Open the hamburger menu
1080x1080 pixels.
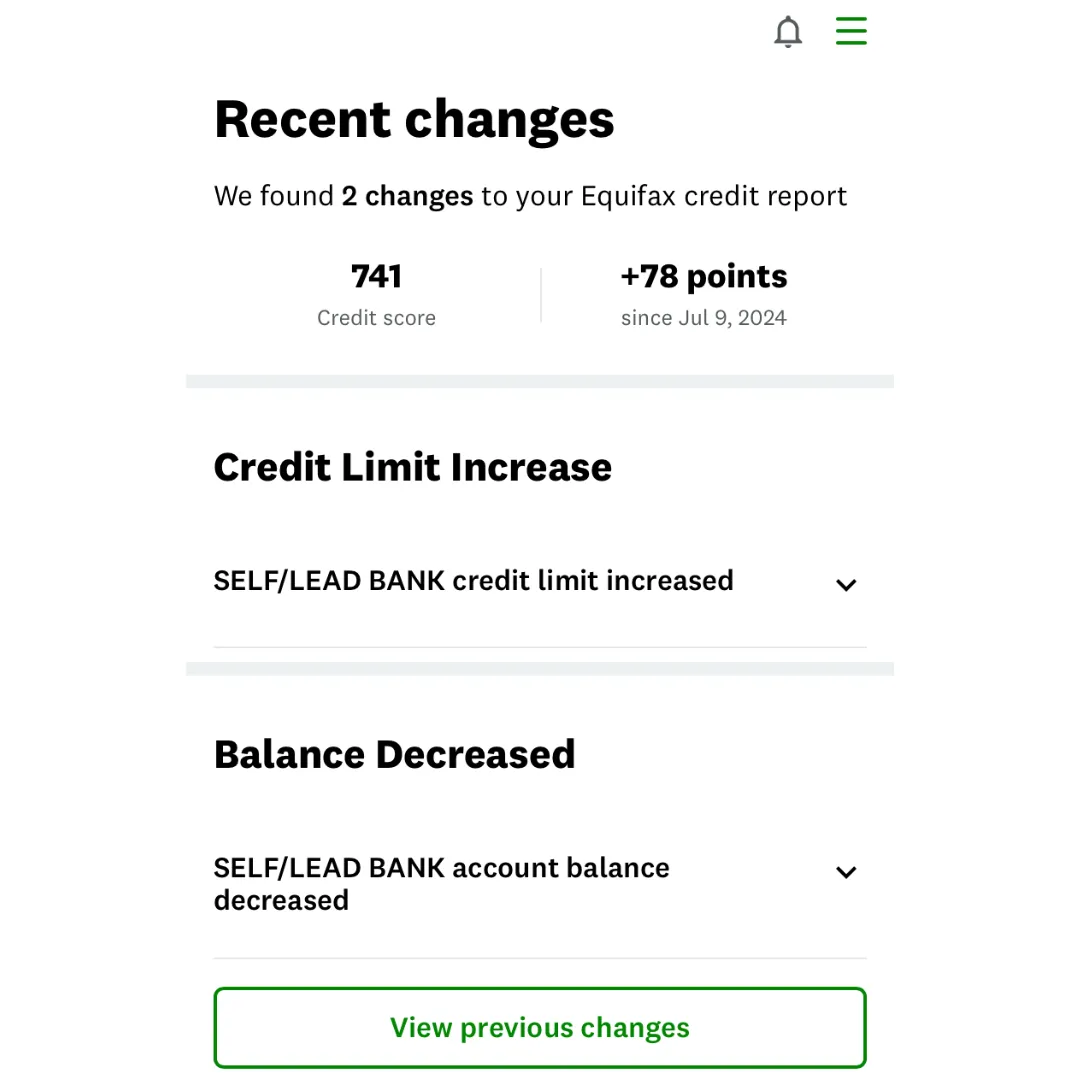click(851, 31)
